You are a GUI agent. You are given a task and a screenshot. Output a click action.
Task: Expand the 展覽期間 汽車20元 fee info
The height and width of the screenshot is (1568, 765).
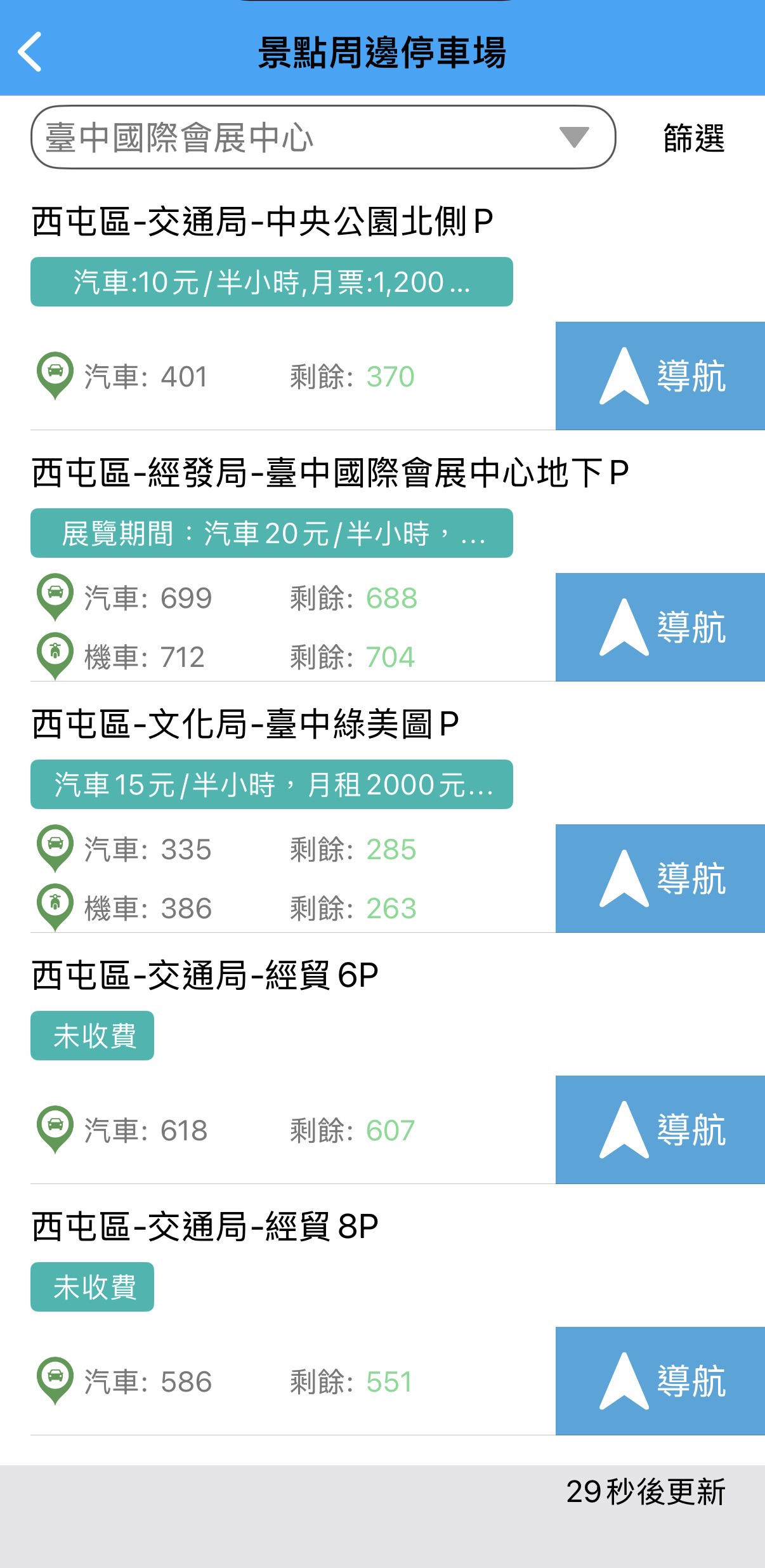(x=271, y=533)
